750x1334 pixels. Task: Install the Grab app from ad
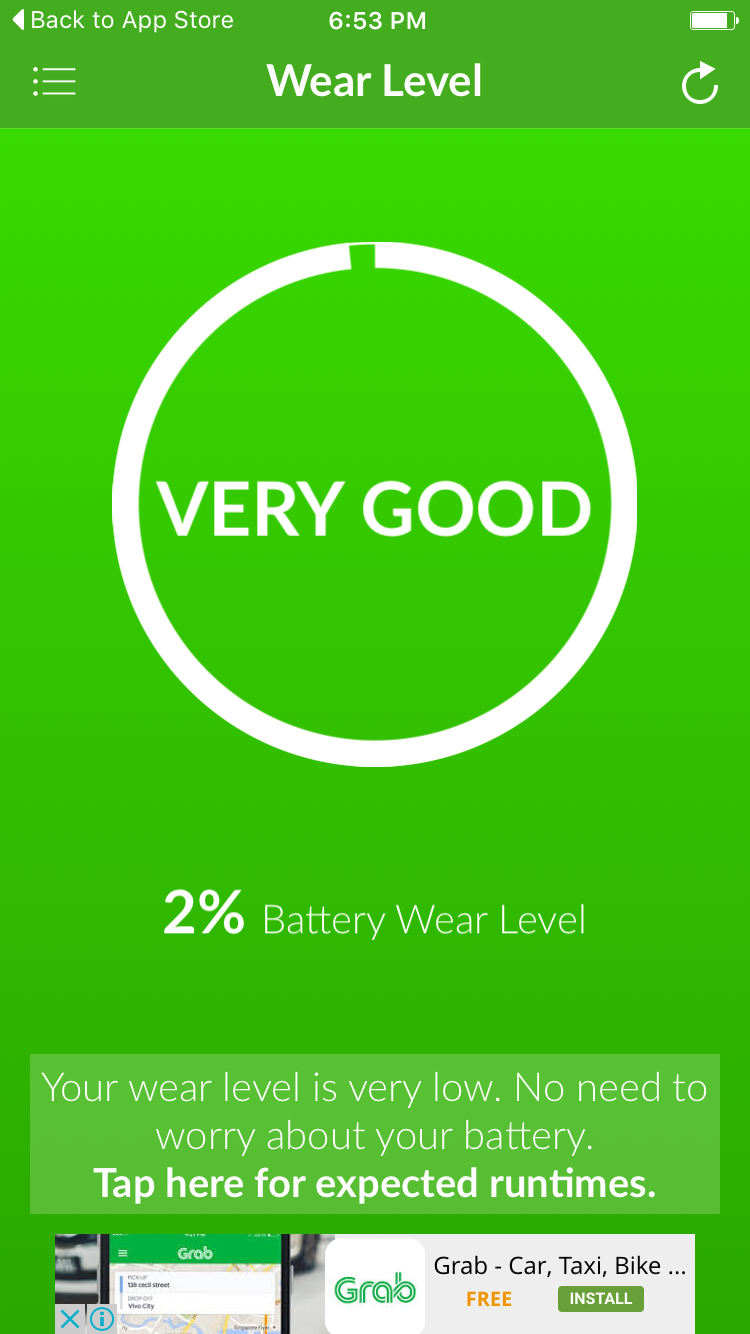600,1298
